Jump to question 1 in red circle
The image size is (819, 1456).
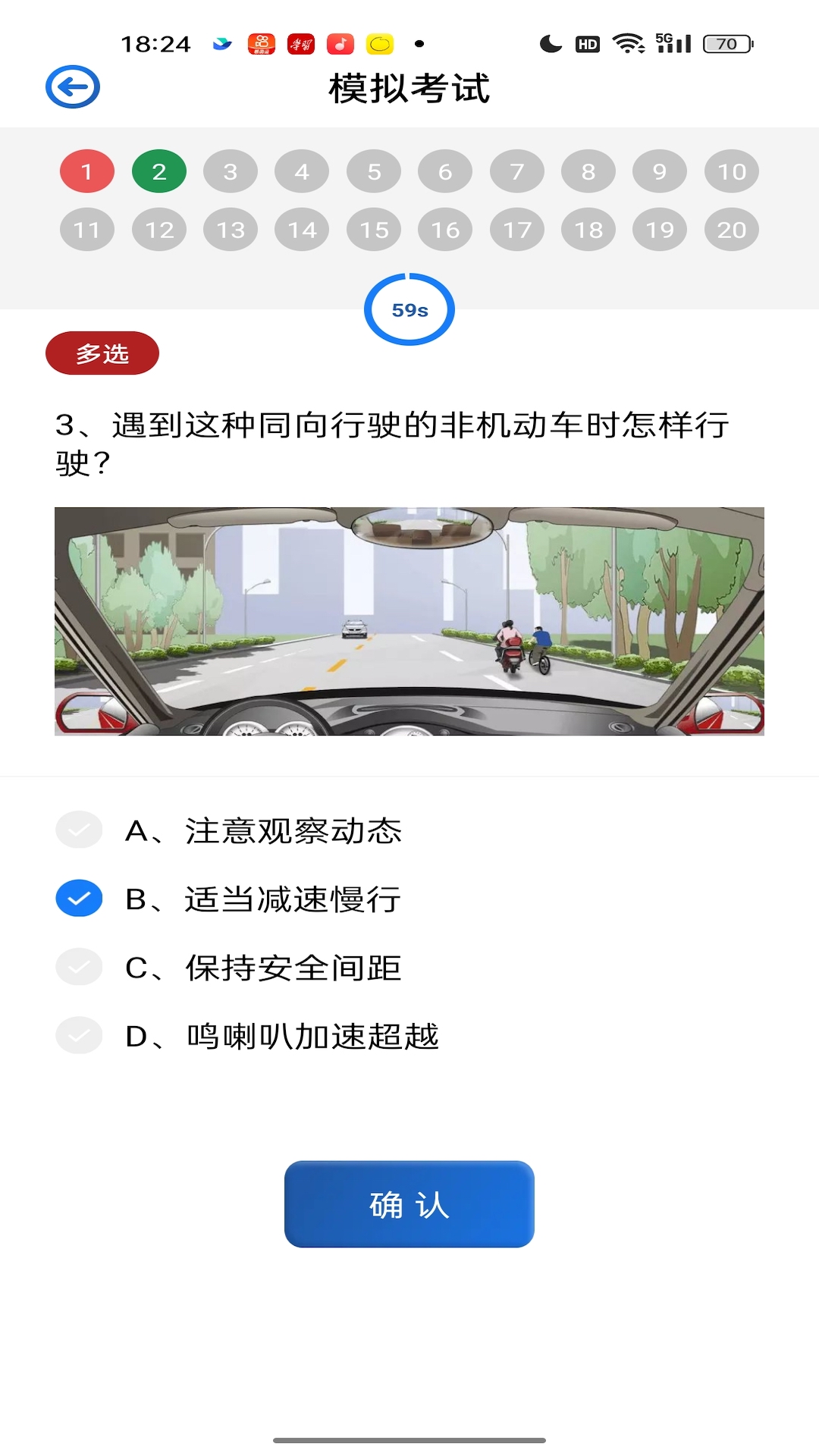(86, 171)
